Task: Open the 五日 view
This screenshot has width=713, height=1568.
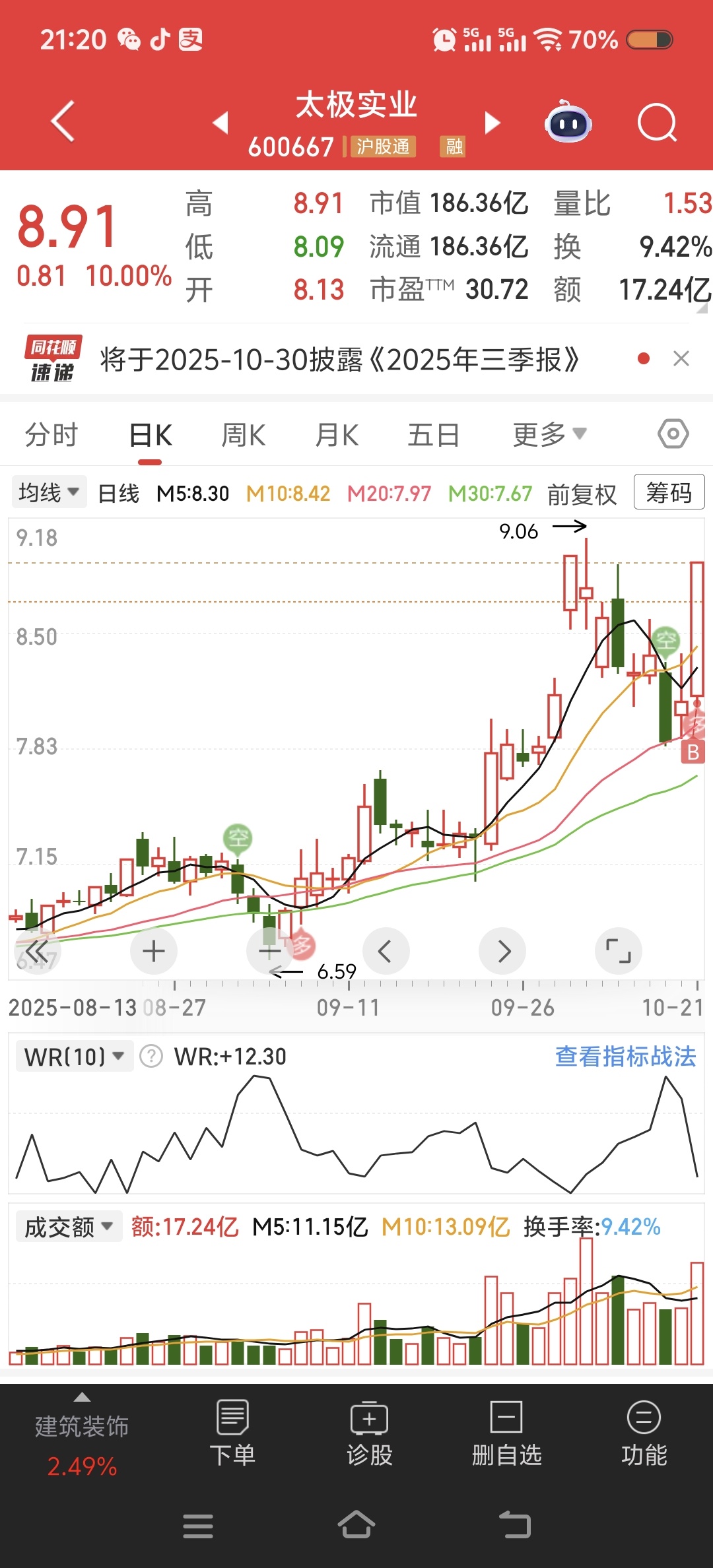Action: [433, 436]
